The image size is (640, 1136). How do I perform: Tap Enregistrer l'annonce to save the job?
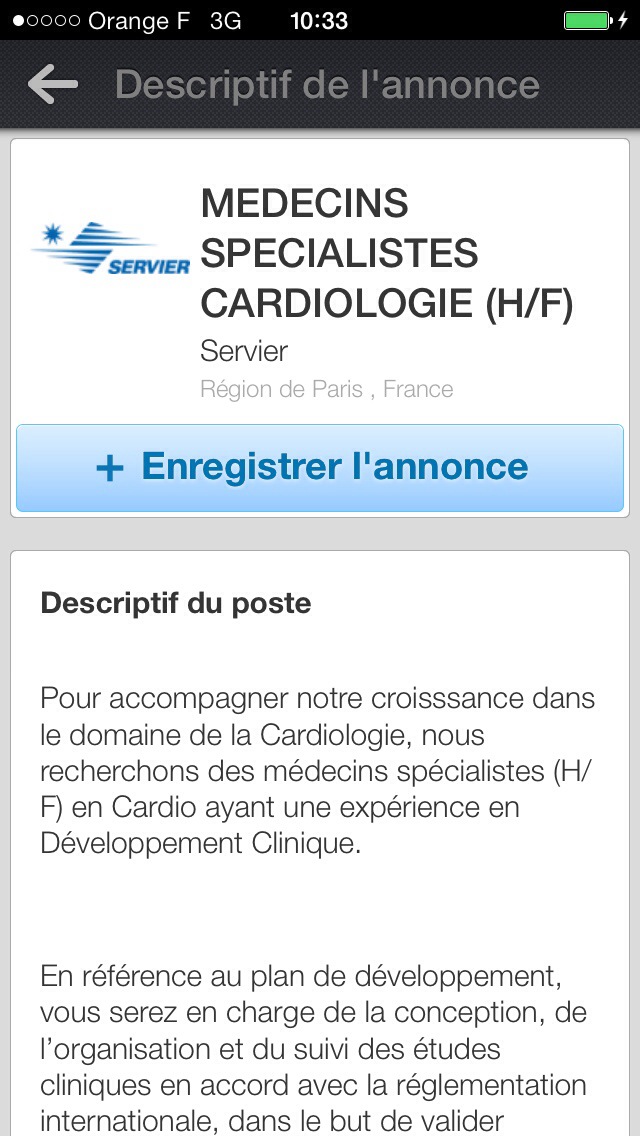tap(320, 468)
